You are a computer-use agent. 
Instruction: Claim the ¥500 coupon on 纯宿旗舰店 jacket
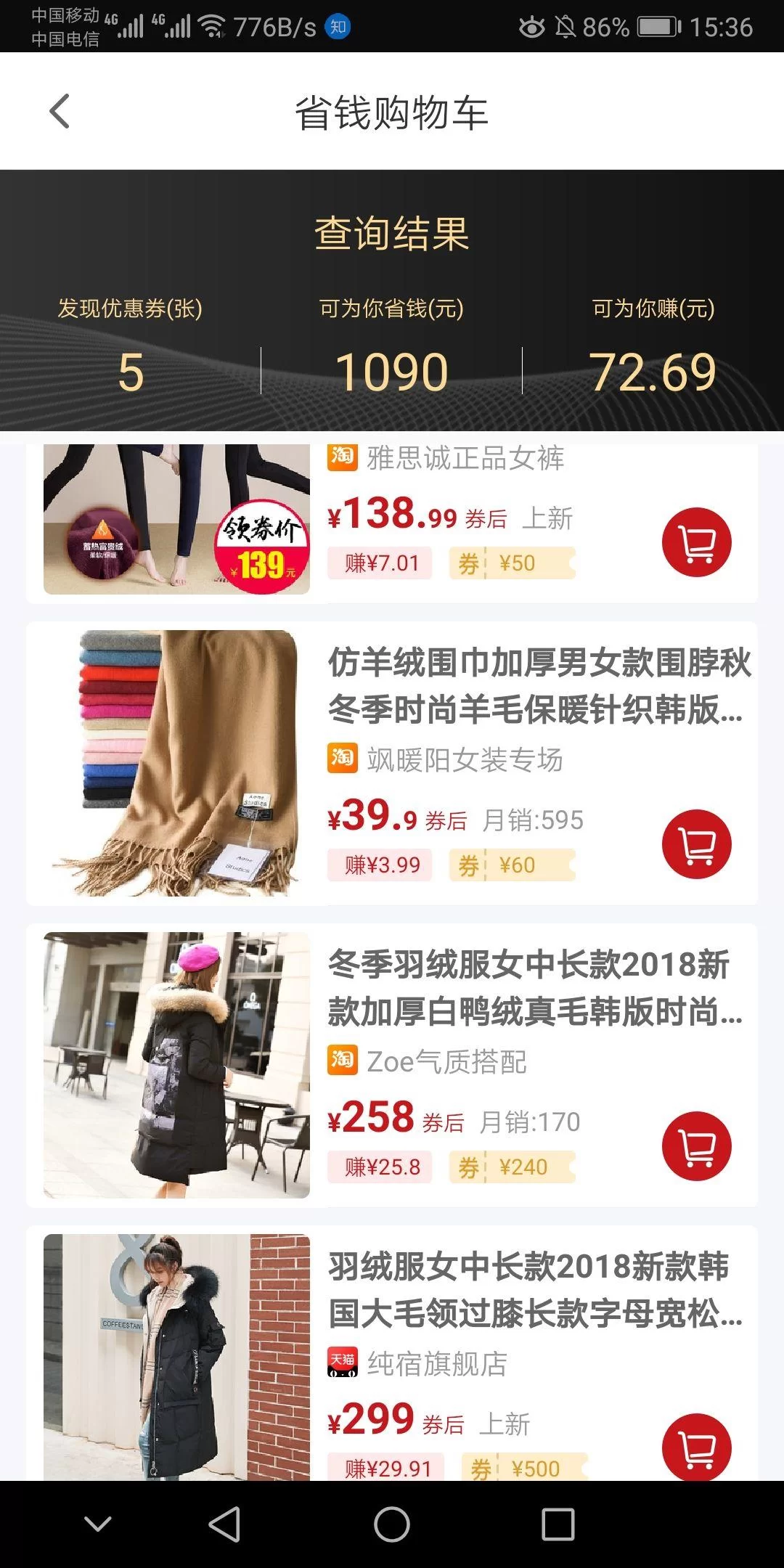(x=524, y=1468)
